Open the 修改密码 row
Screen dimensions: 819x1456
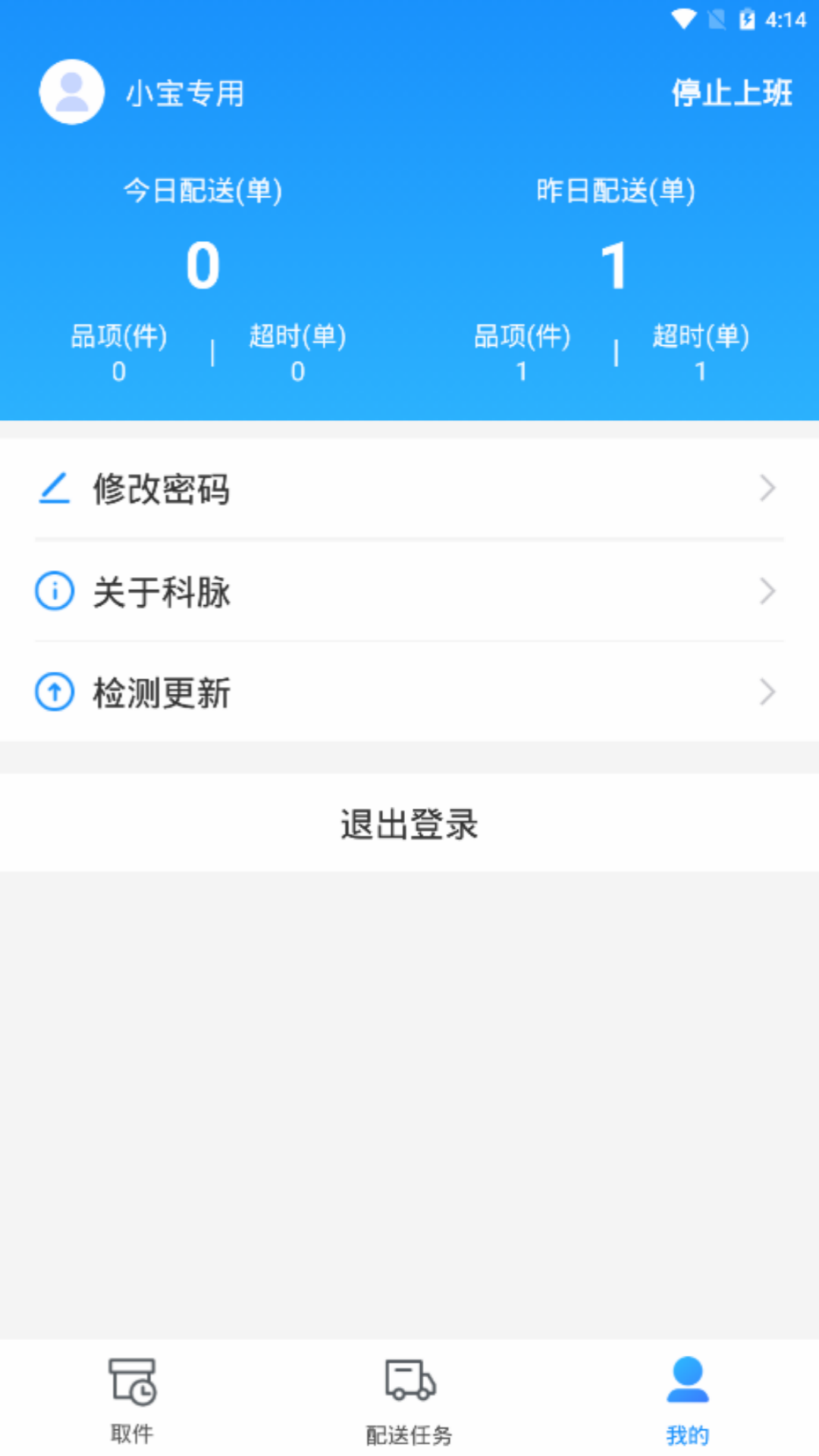409,489
